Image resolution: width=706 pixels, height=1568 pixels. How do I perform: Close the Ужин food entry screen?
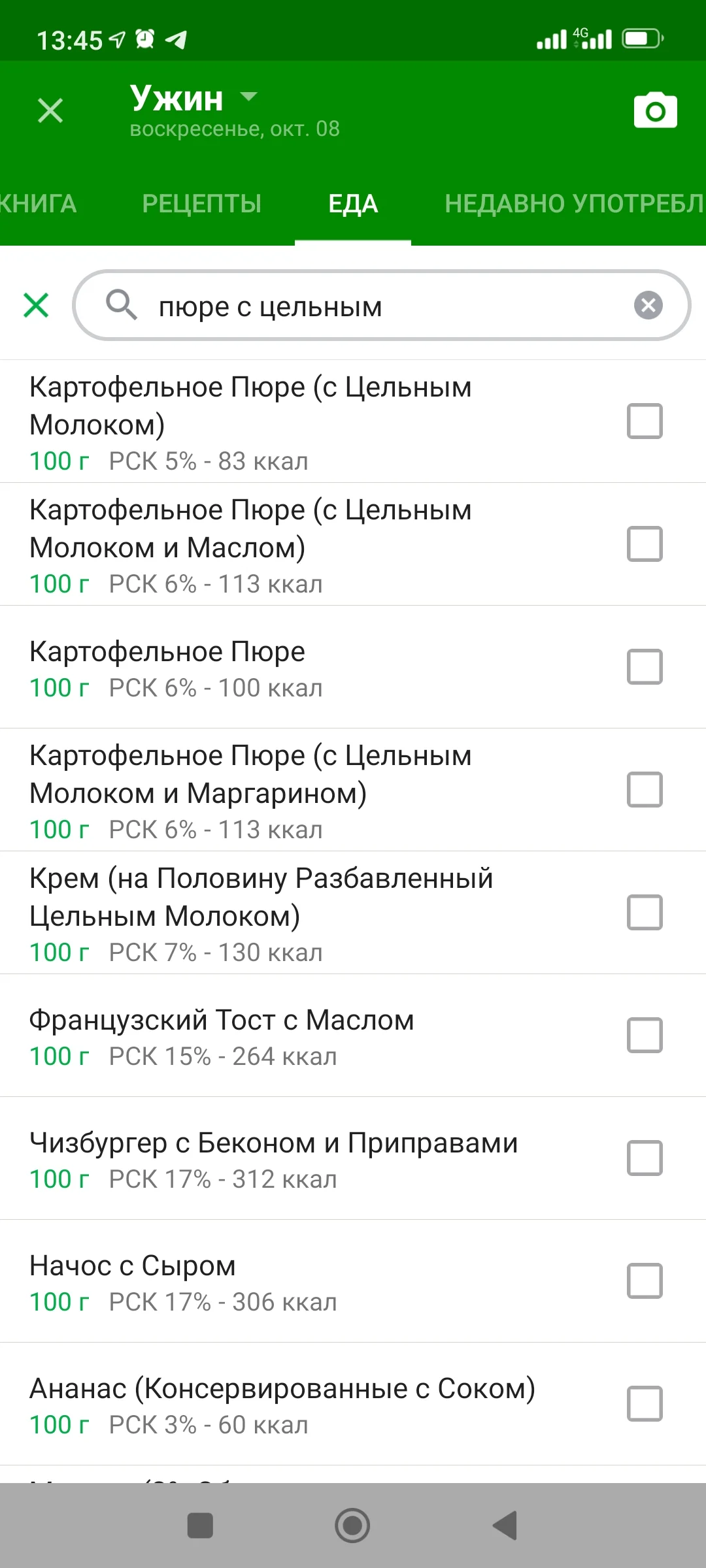click(x=50, y=110)
